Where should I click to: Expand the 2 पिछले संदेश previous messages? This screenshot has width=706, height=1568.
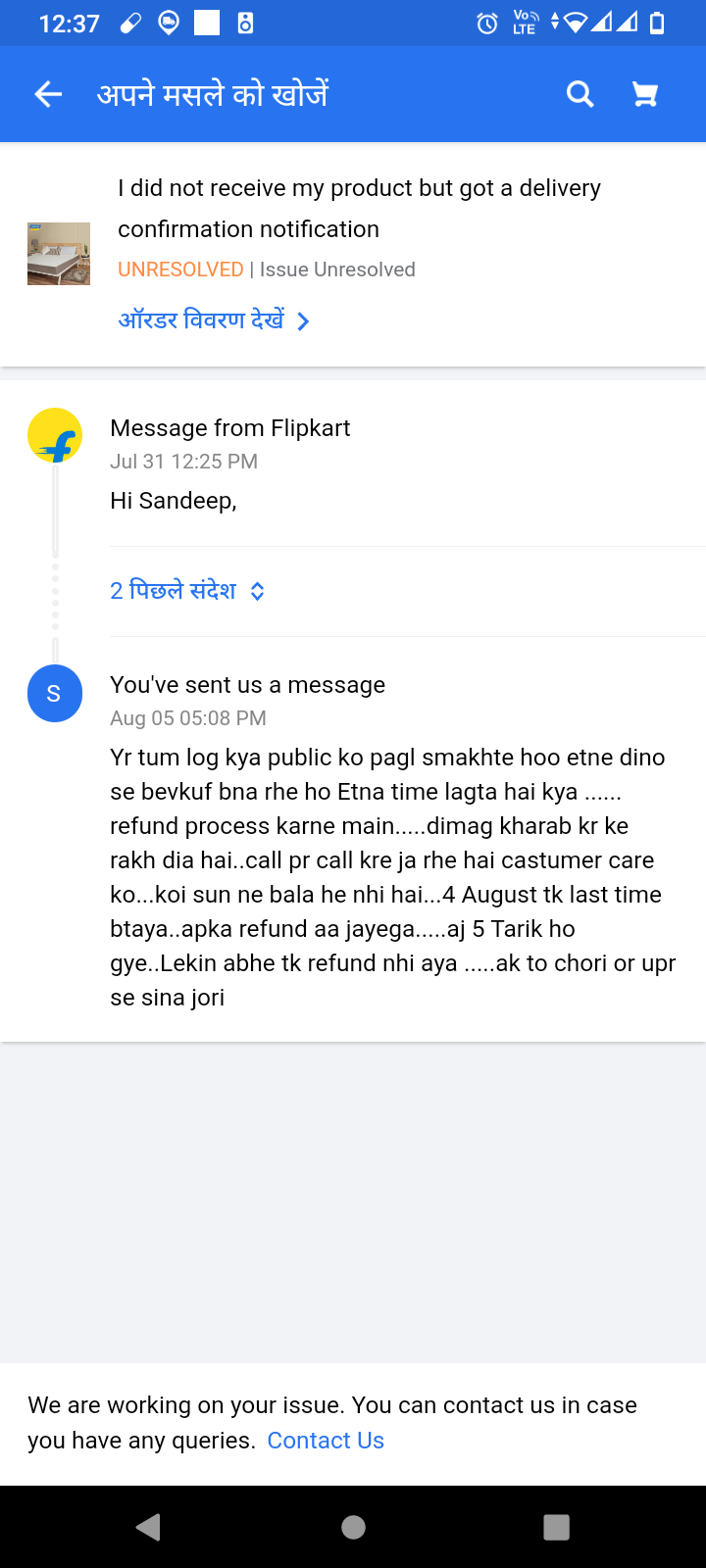pyautogui.click(x=187, y=591)
